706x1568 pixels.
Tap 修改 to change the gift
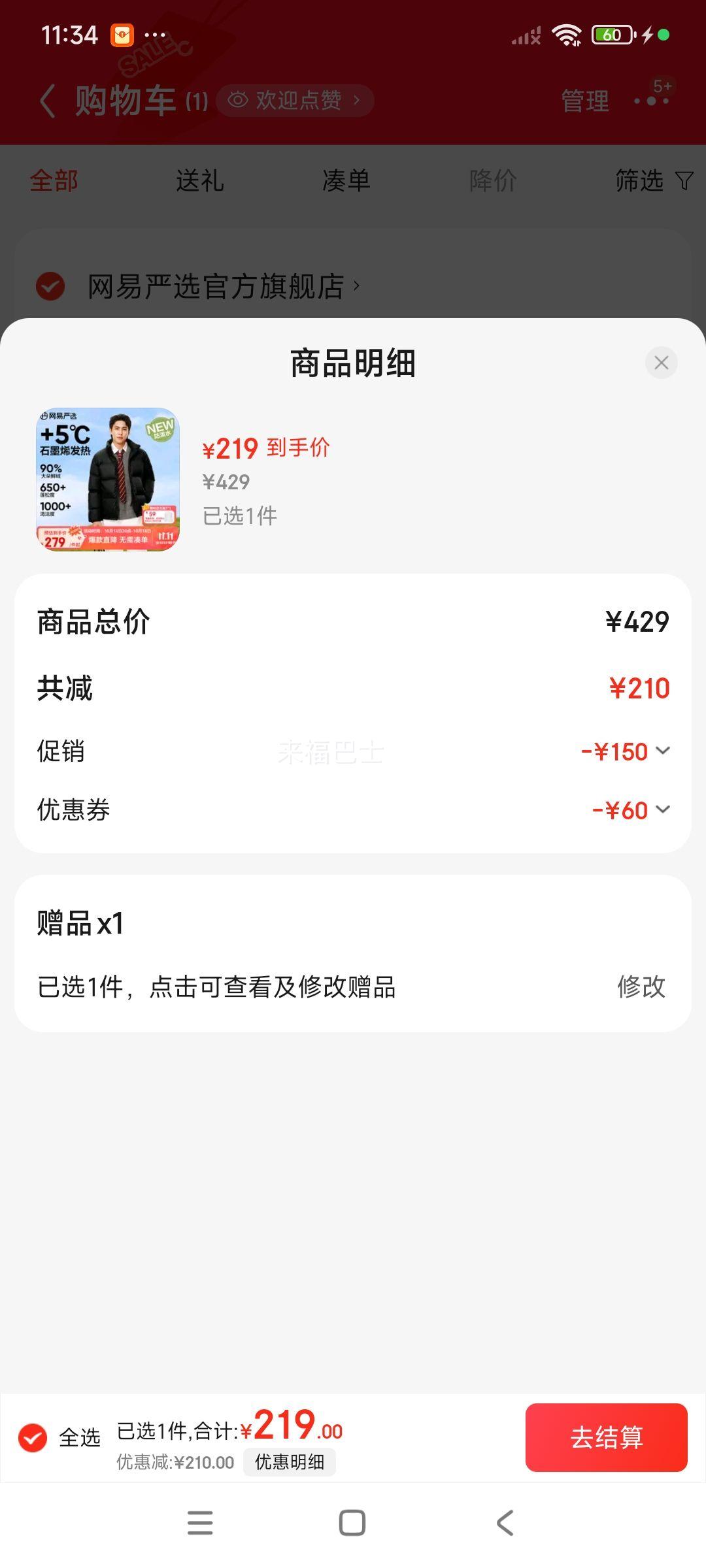pyautogui.click(x=641, y=987)
